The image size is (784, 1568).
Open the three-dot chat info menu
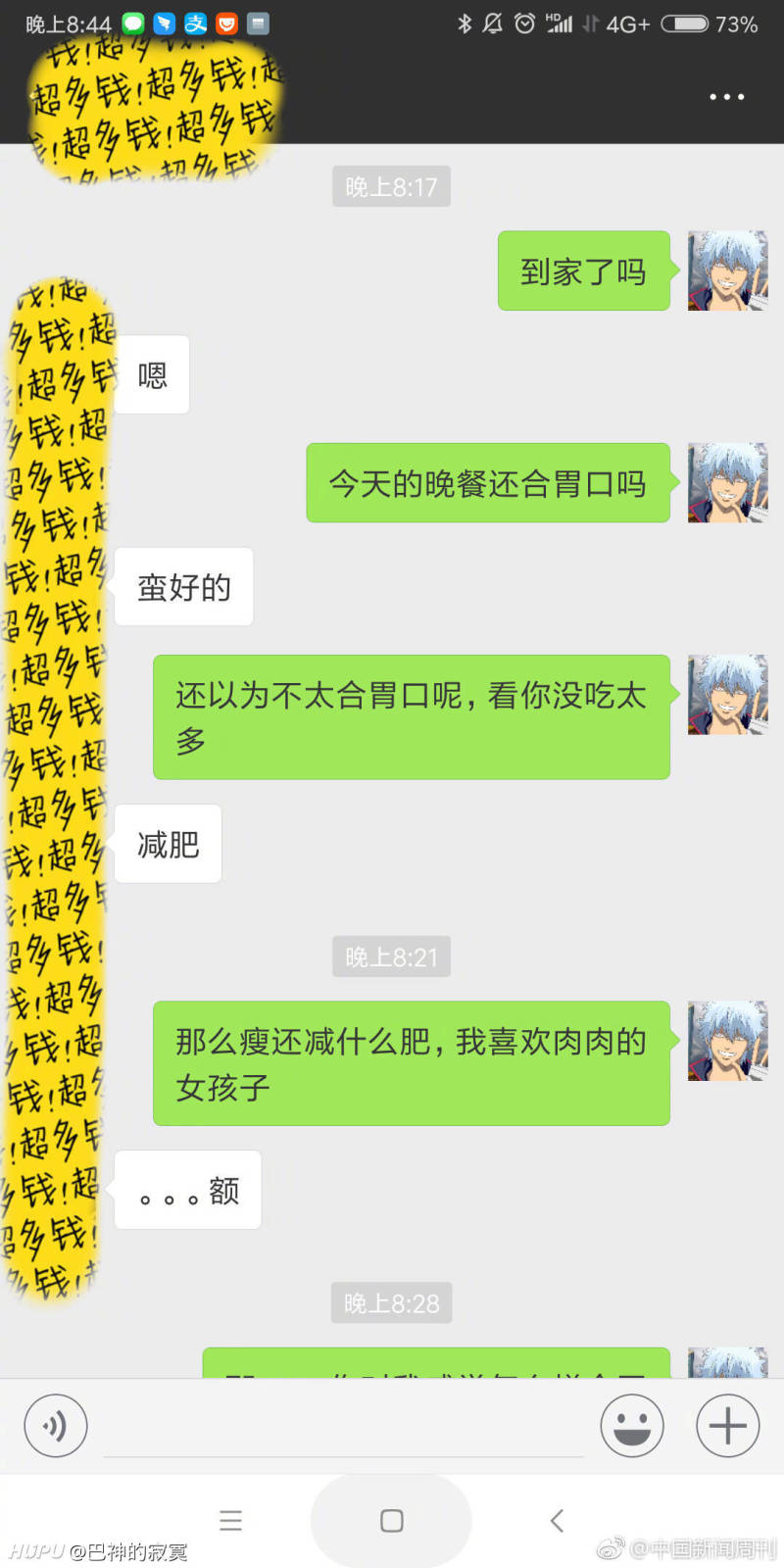pyautogui.click(x=726, y=97)
